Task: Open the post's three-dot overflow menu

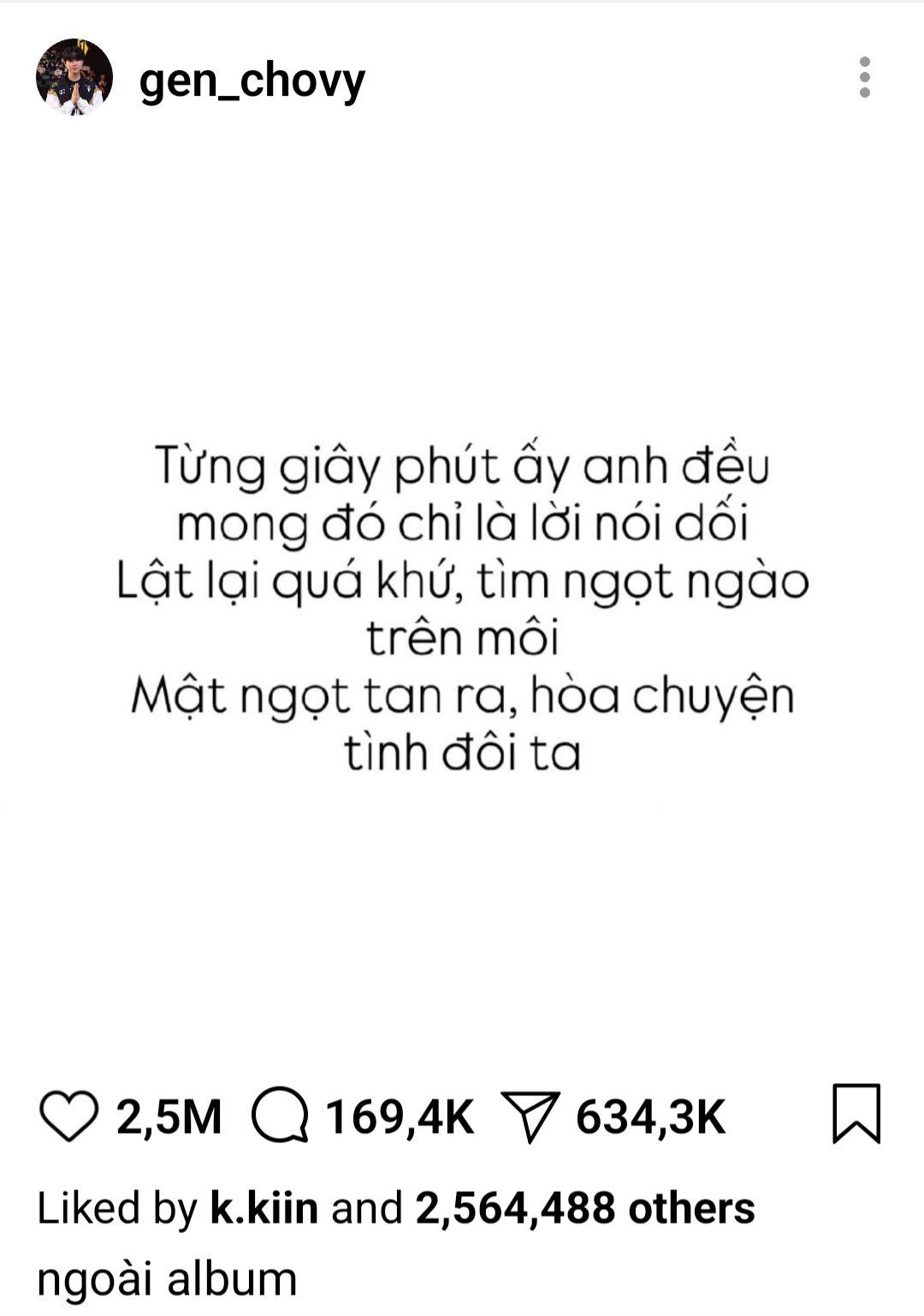Action: tap(864, 77)
